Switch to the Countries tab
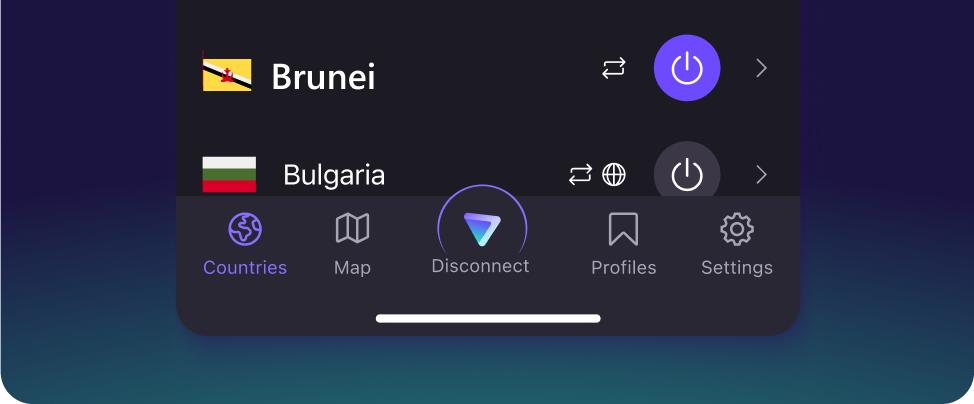 [245, 243]
